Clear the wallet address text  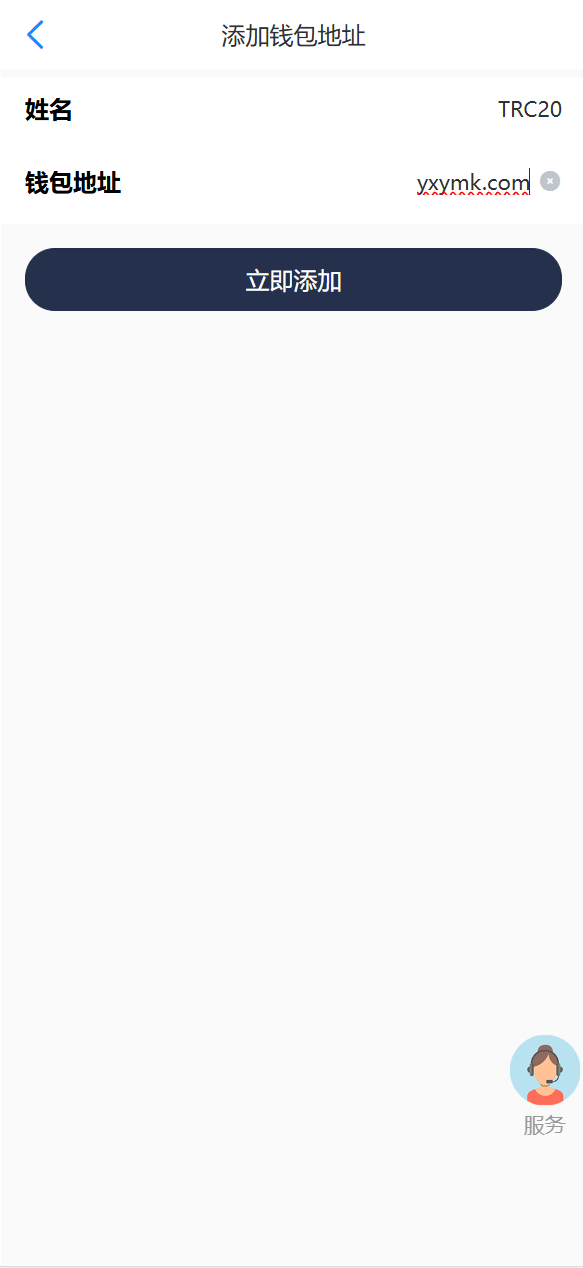pos(550,181)
